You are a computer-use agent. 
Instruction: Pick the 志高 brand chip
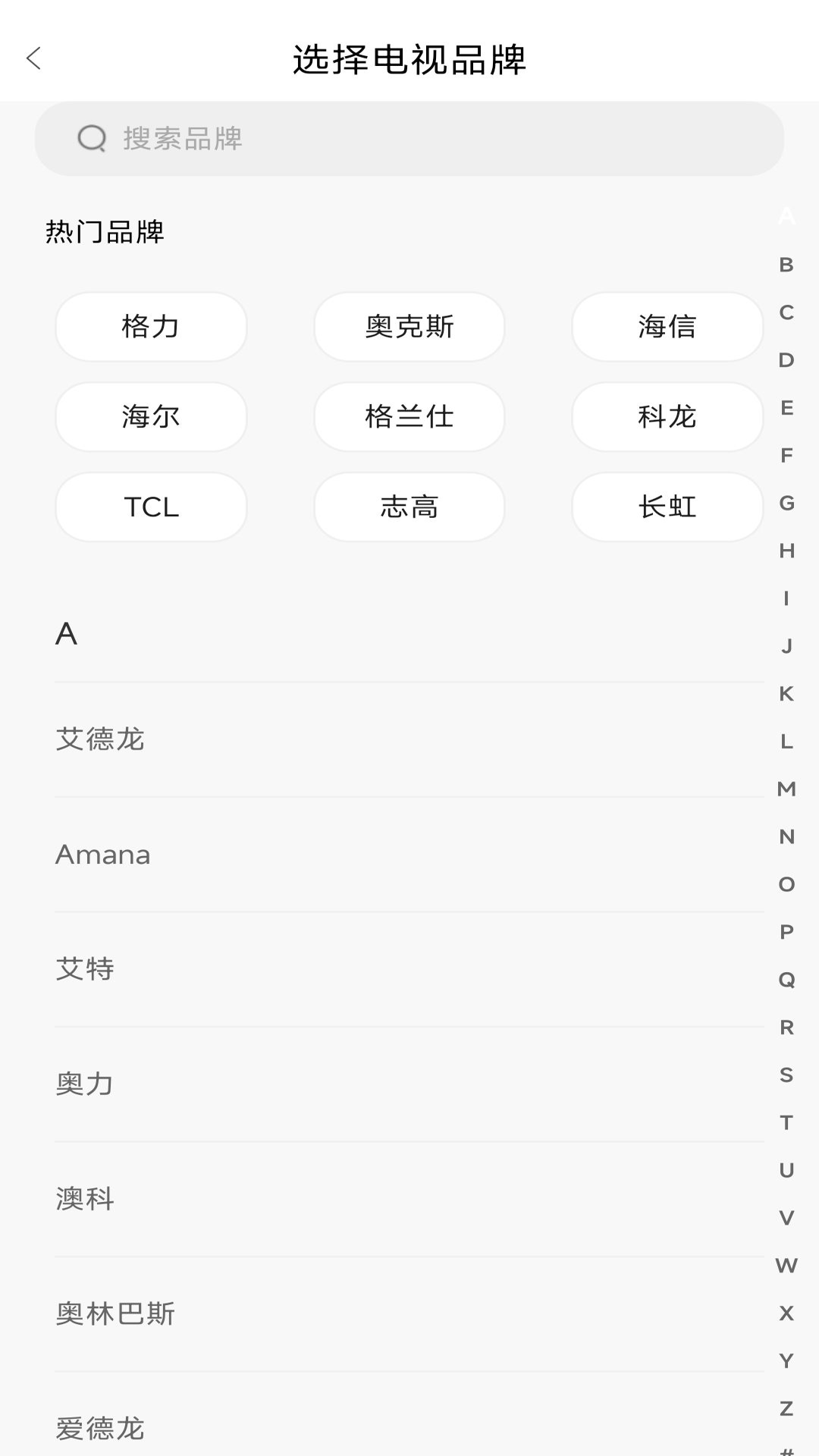[409, 507]
